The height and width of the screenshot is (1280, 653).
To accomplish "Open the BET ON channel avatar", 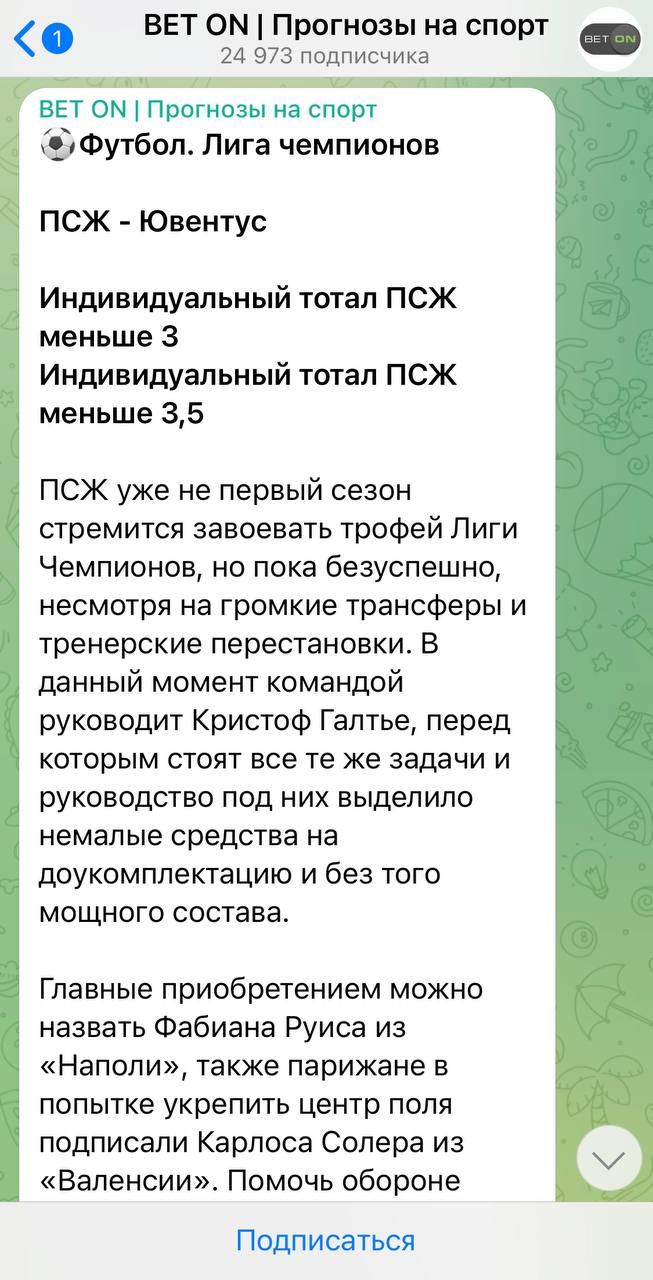I will (x=609, y=39).
